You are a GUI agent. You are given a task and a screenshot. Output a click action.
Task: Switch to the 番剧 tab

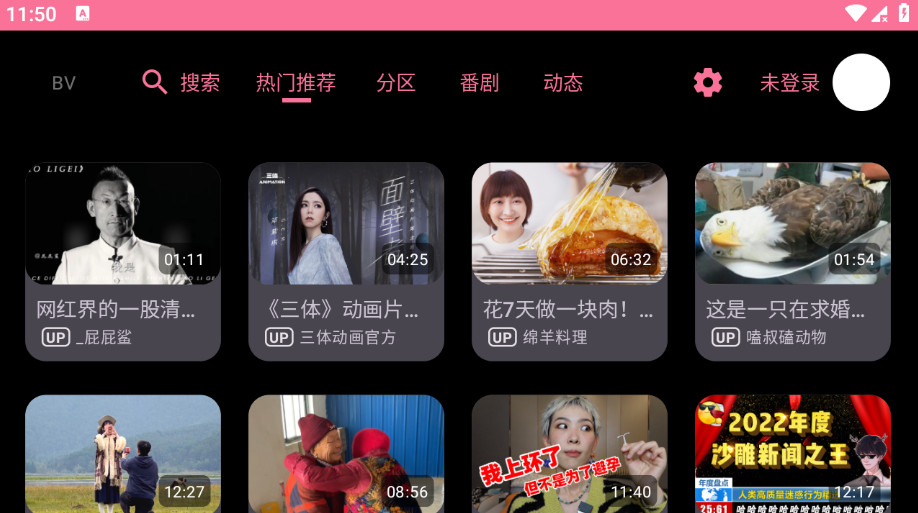pos(479,83)
